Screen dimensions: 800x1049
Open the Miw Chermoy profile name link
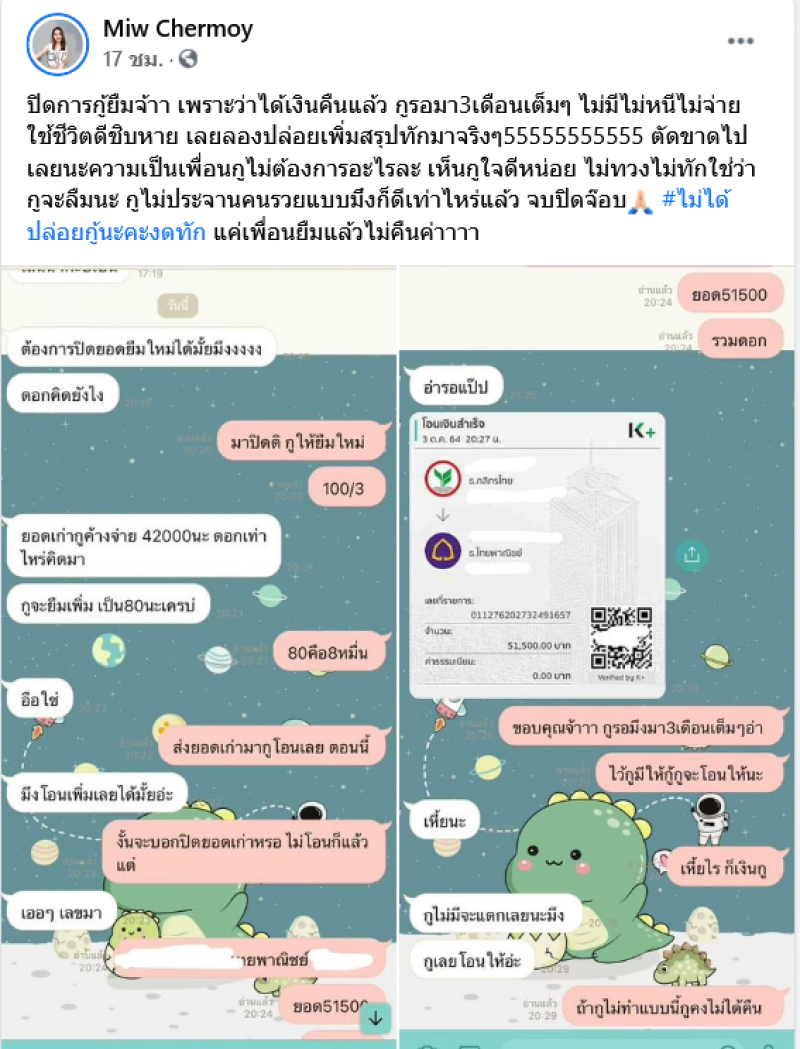click(177, 28)
